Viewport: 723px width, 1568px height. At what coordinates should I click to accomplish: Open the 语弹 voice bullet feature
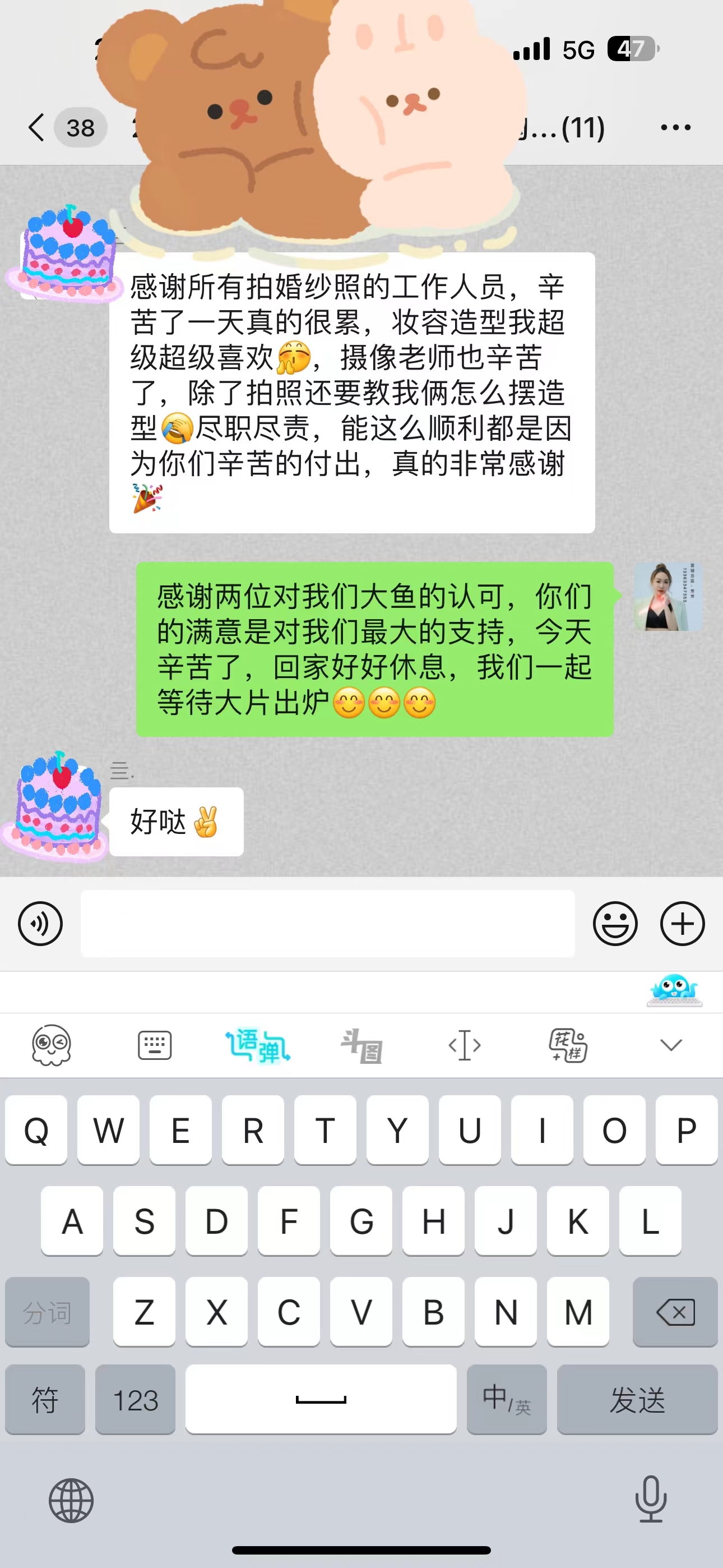[257, 1045]
